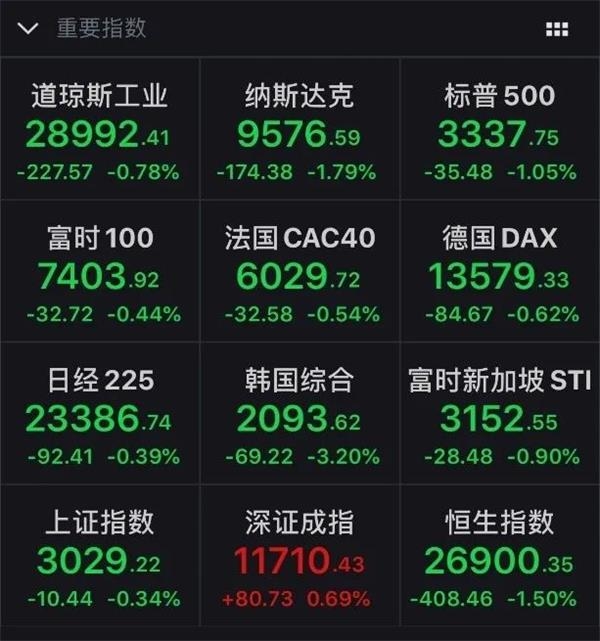Open the 标普 500 index
600x641 pixels.
(499, 131)
